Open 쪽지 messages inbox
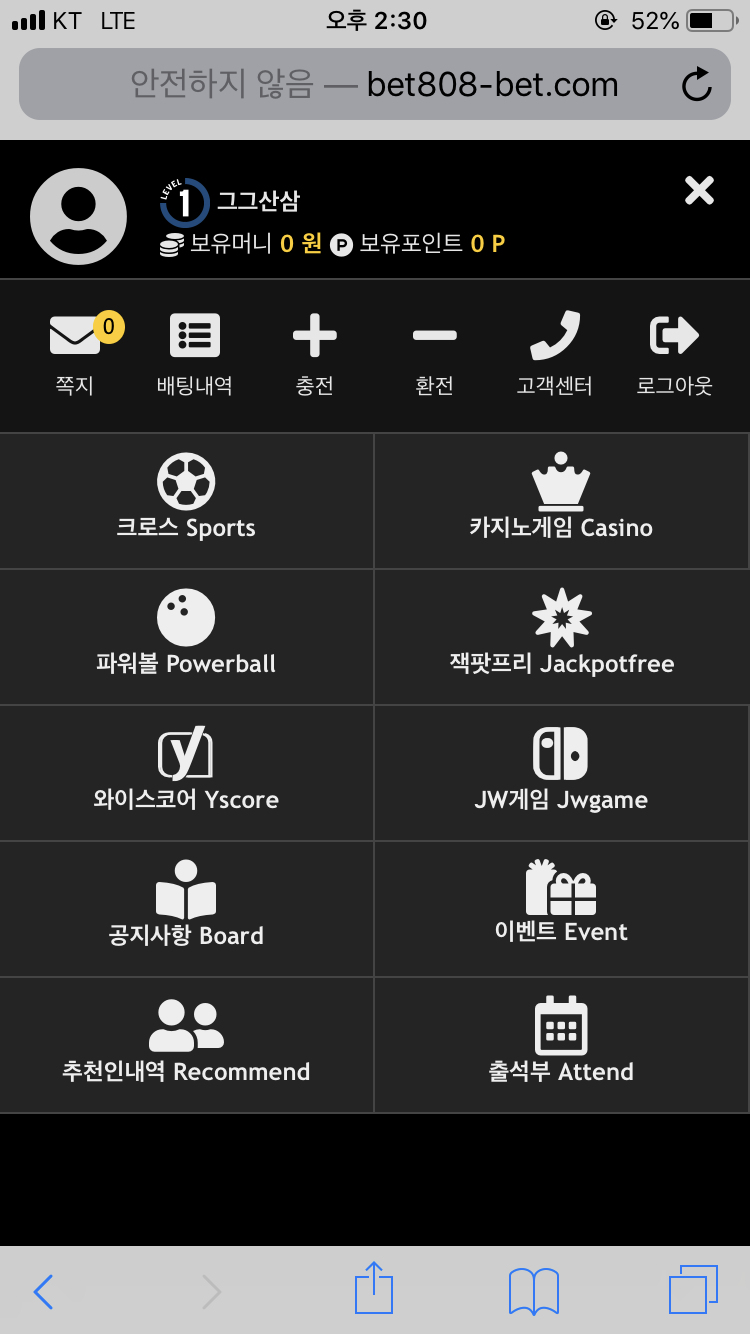The image size is (750, 1334). (x=75, y=354)
